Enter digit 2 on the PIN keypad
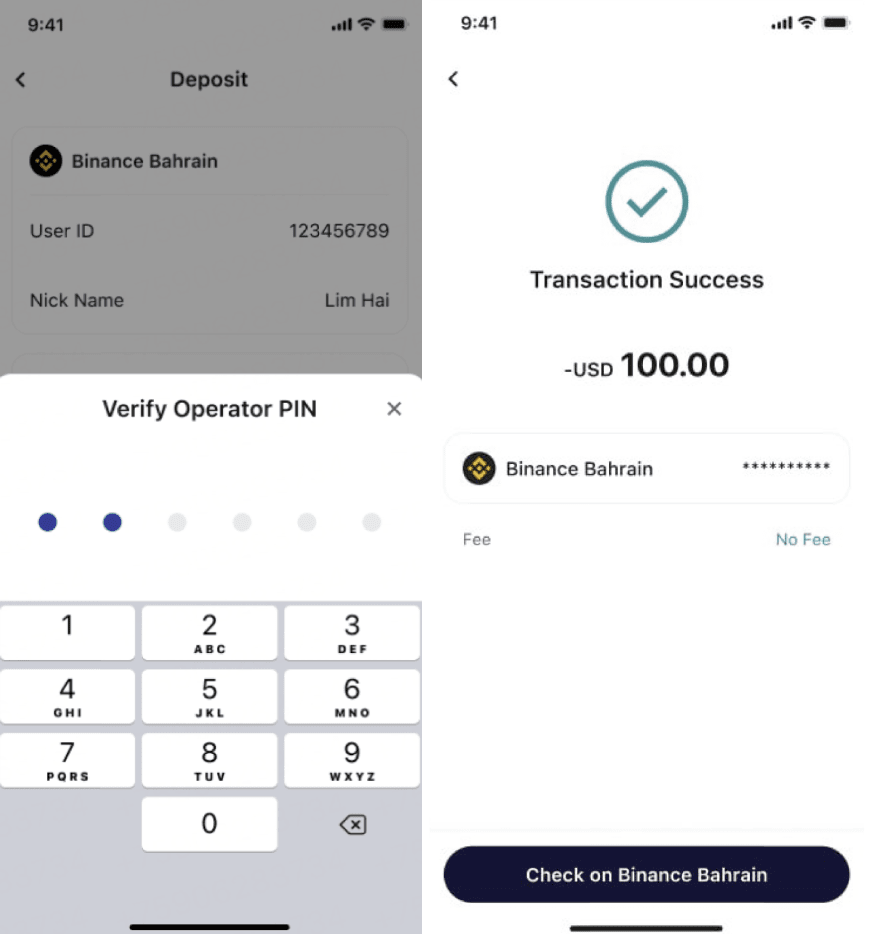This screenshot has height=934, width=880. click(x=209, y=632)
